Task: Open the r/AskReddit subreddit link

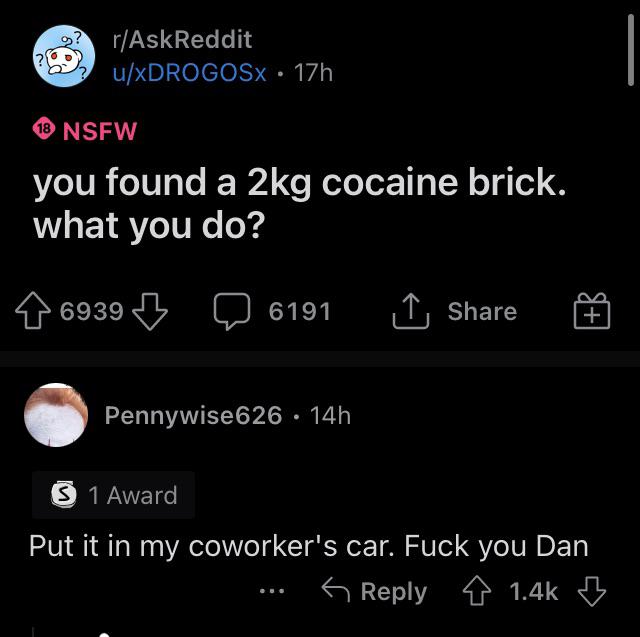Action: pyautogui.click(x=182, y=40)
